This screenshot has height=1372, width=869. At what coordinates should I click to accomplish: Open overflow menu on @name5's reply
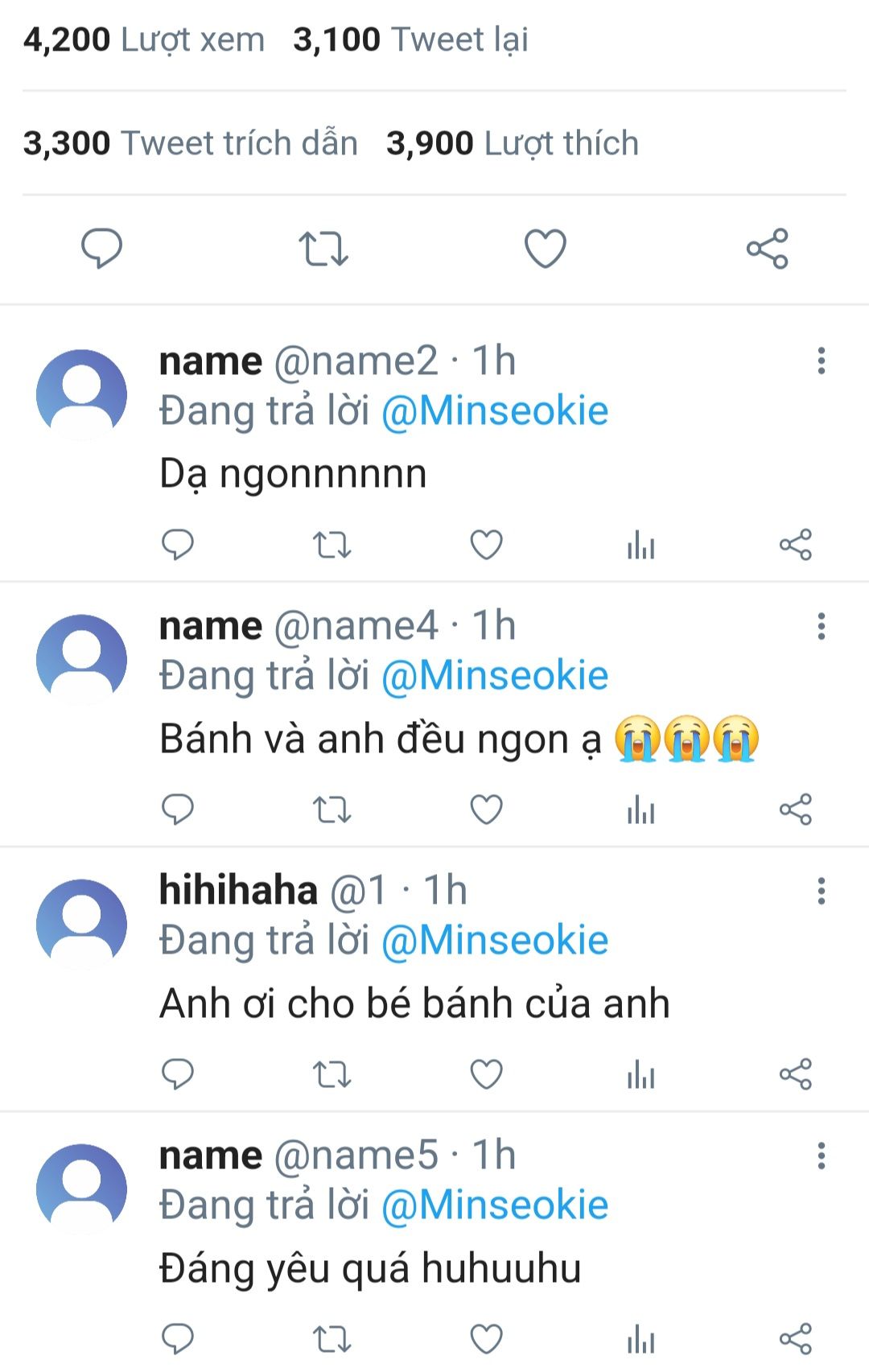tap(822, 1155)
